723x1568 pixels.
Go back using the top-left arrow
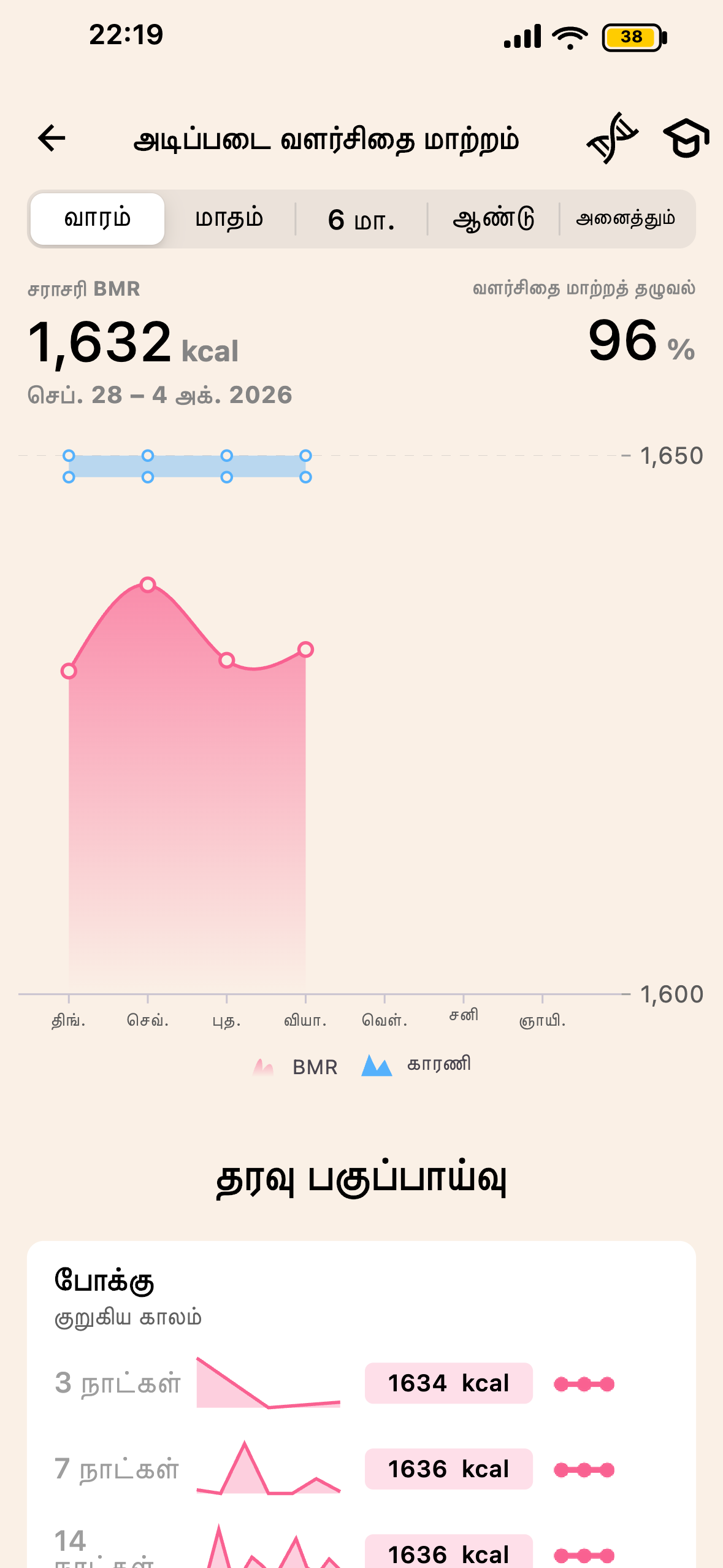(52, 138)
